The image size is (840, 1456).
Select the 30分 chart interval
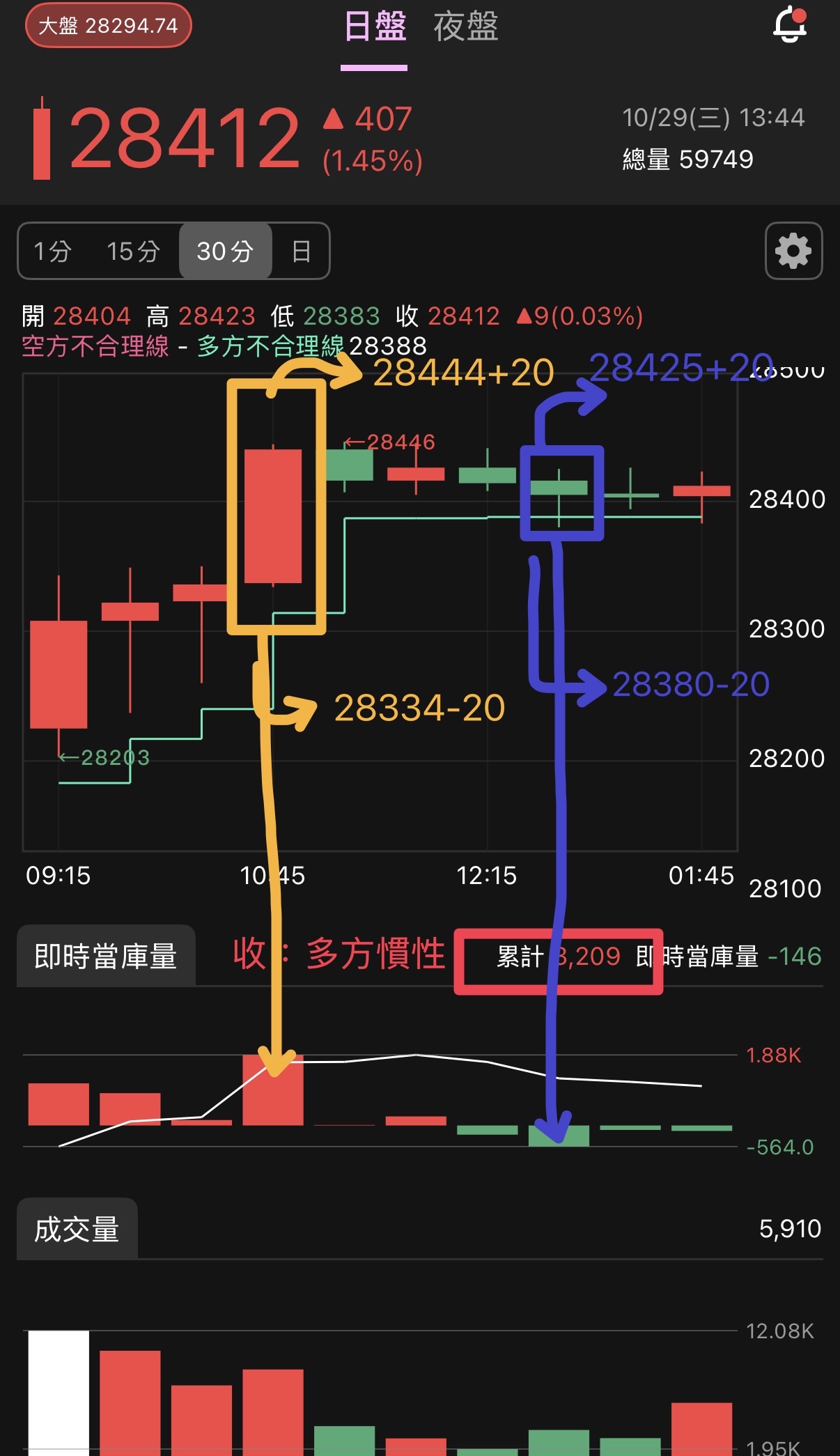[225, 251]
